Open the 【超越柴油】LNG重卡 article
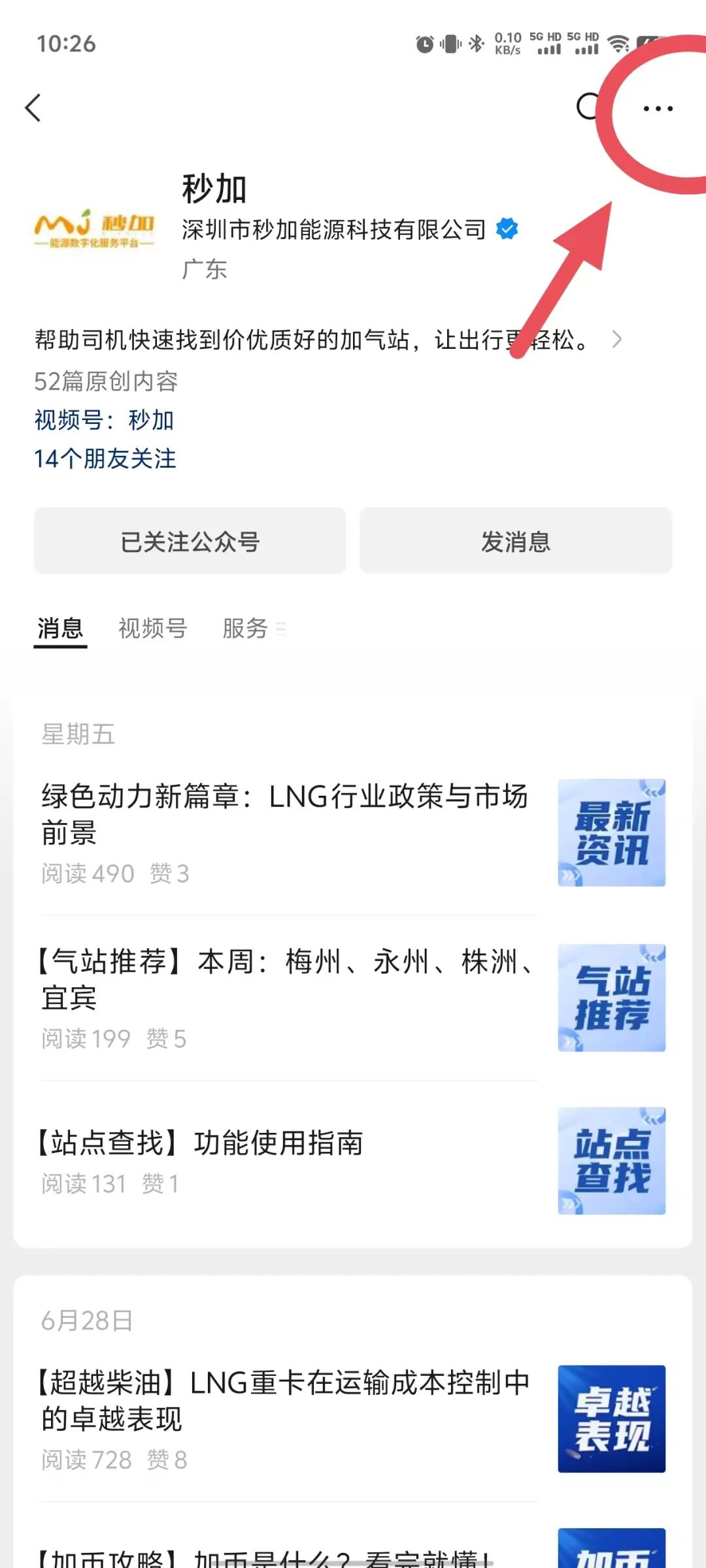 tap(285, 1400)
